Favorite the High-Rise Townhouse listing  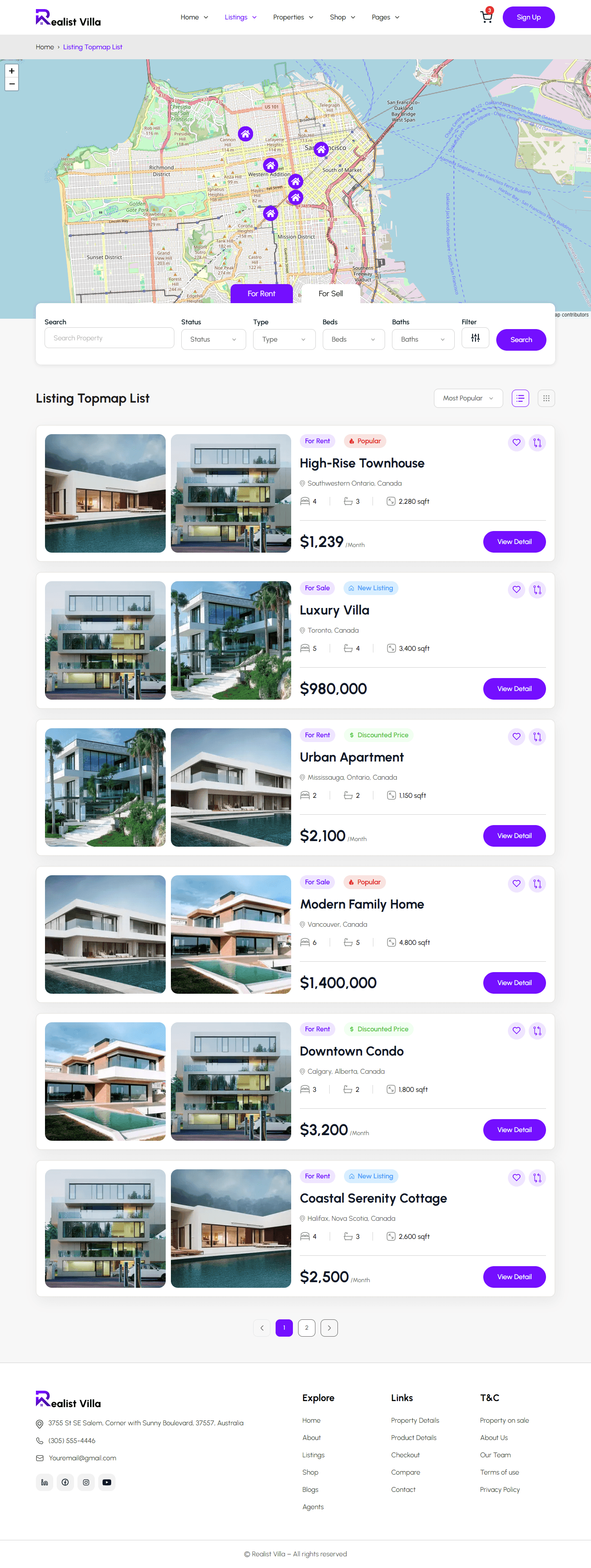(516, 442)
